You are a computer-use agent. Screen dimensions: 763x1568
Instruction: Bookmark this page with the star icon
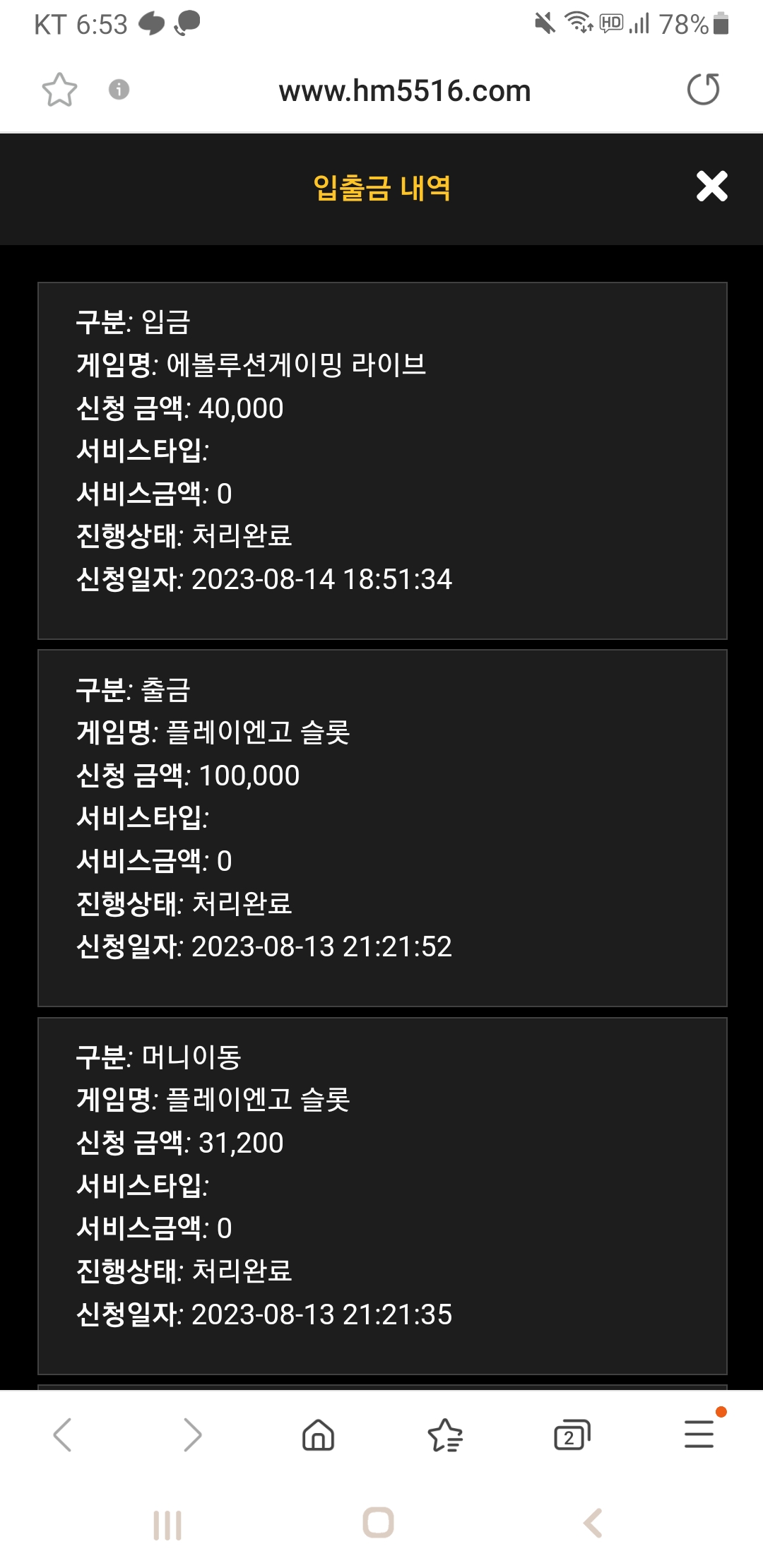pyautogui.click(x=59, y=90)
